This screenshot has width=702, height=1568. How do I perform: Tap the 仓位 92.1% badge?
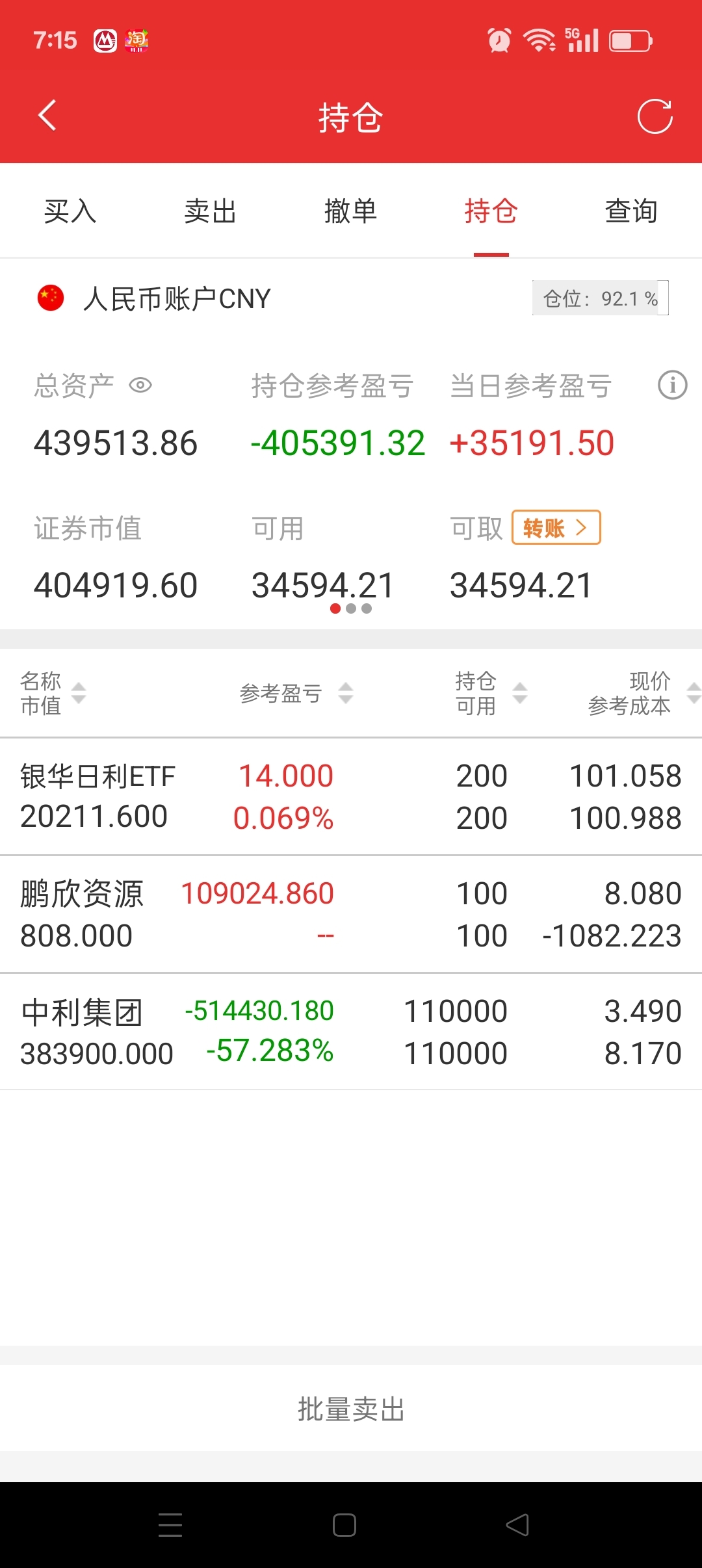pyautogui.click(x=601, y=298)
